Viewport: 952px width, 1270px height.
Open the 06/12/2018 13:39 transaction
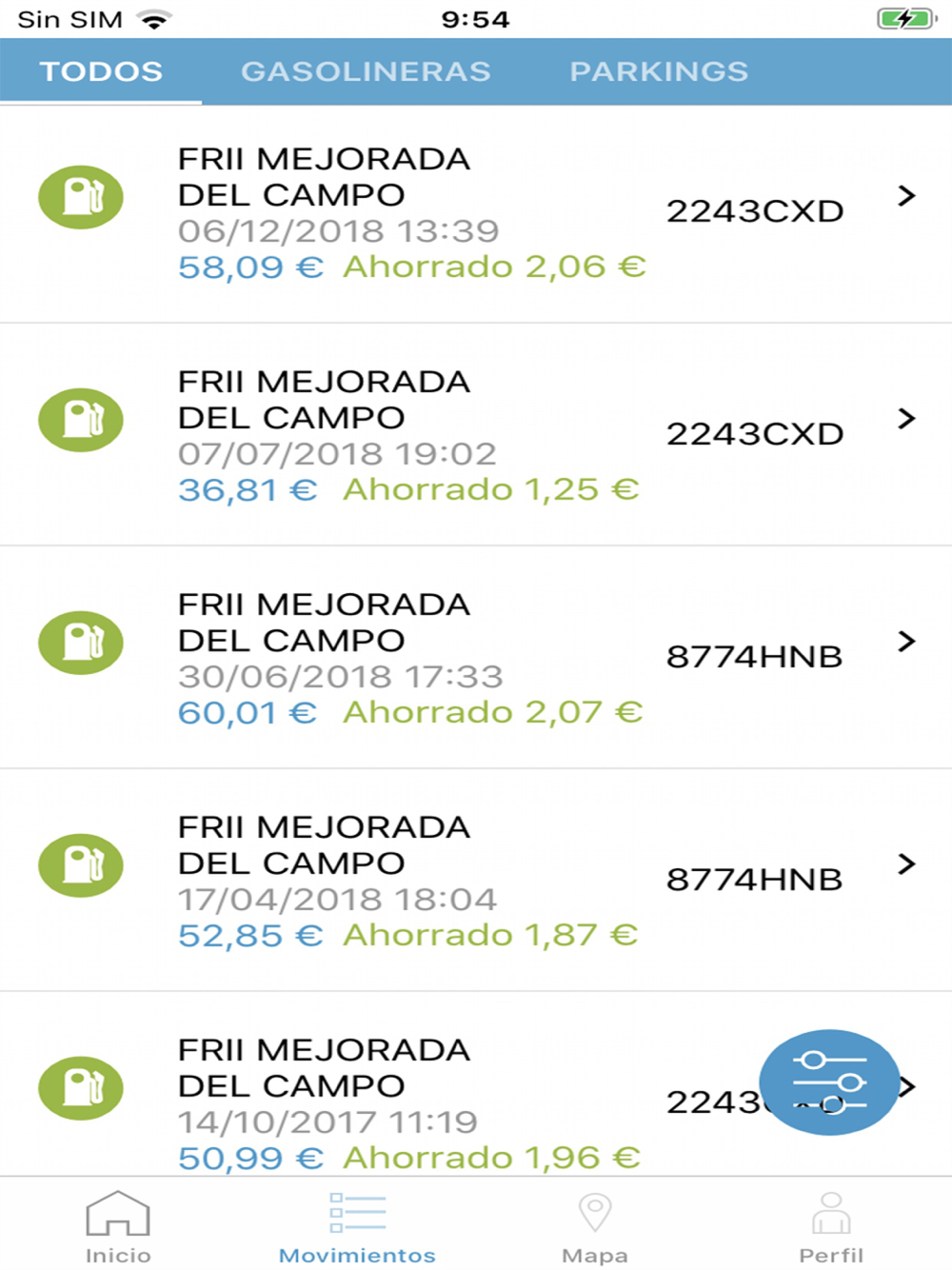(x=476, y=213)
